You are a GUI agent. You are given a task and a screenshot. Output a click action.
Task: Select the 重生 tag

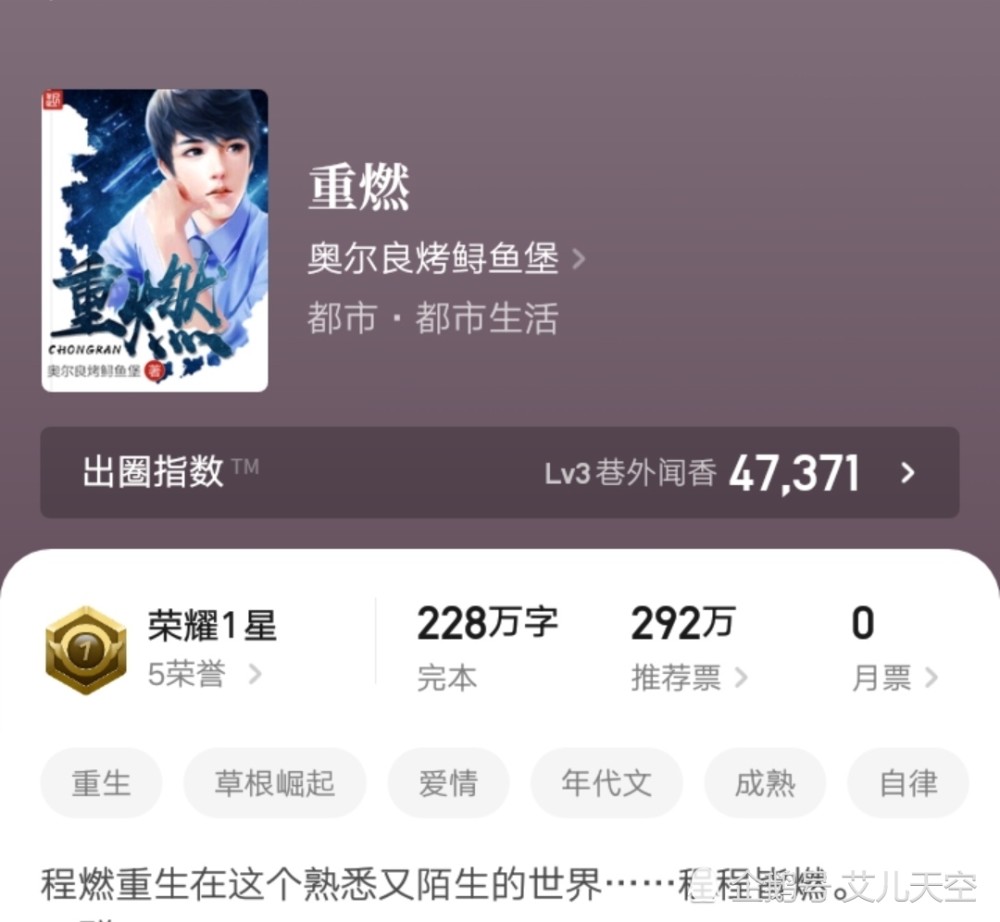[101, 783]
